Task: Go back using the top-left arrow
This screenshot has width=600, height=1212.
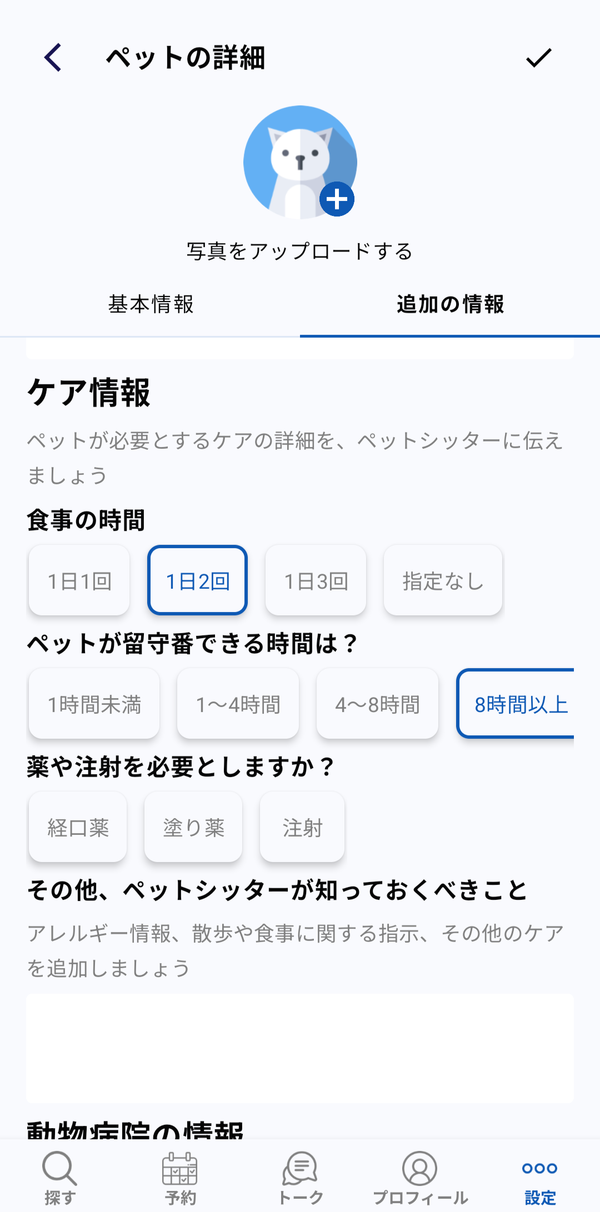Action: [53, 58]
